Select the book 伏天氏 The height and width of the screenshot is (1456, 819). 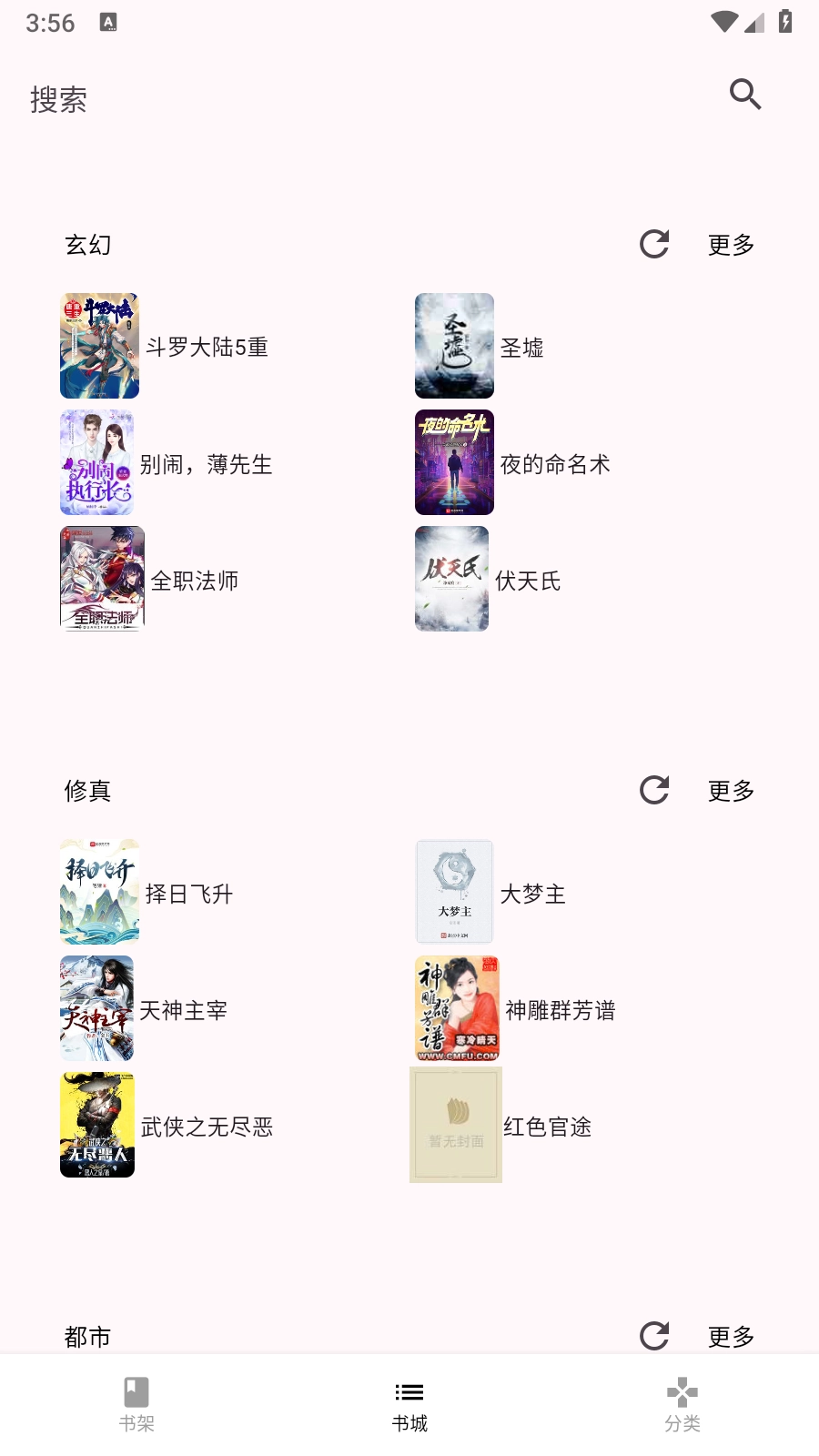coord(488,580)
